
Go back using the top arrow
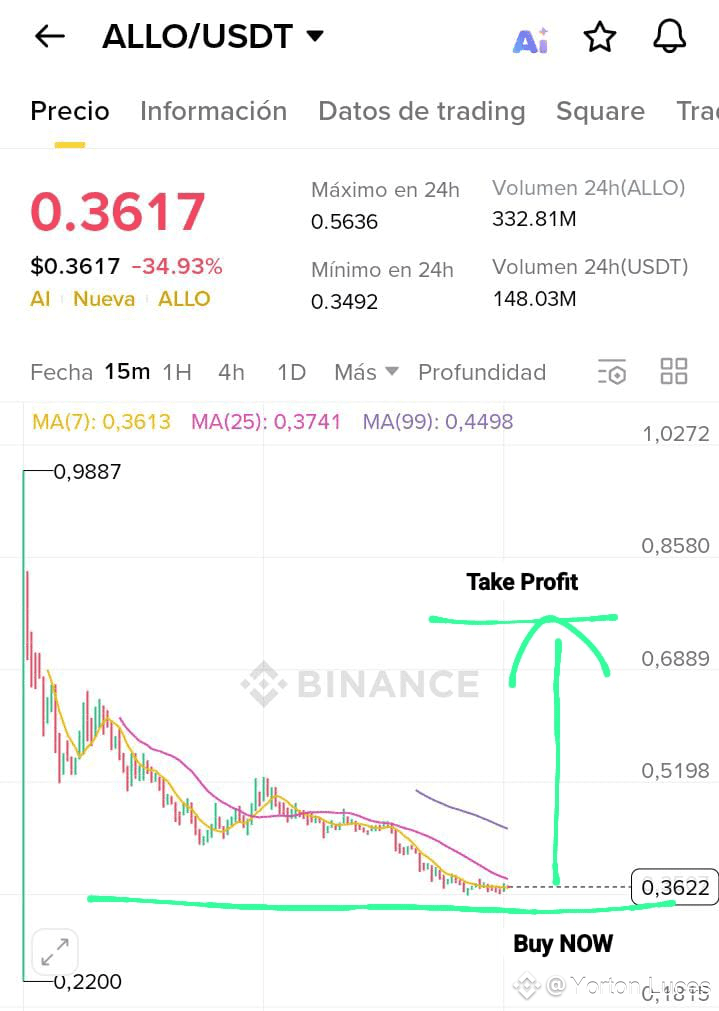click(49, 37)
